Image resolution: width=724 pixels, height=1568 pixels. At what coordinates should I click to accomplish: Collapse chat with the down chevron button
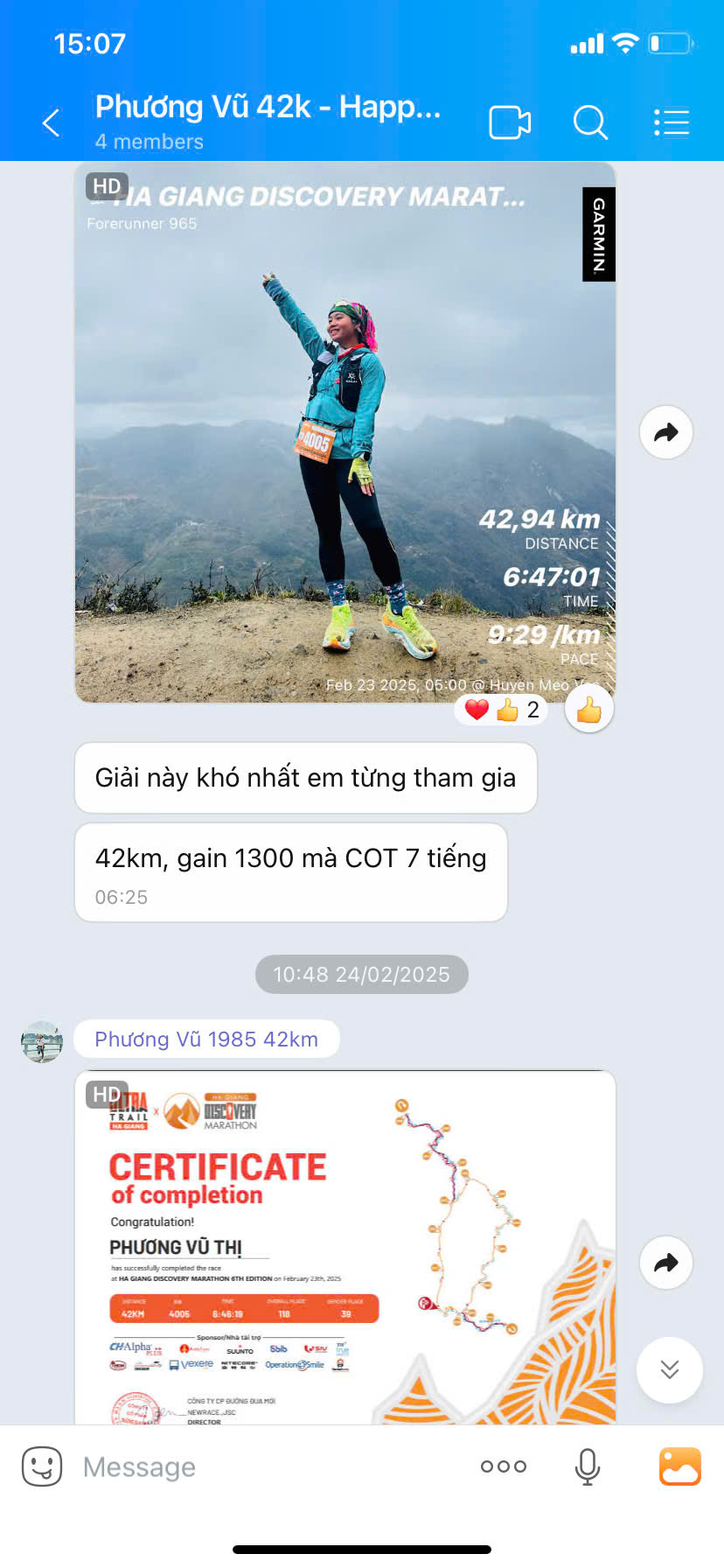tap(668, 1370)
